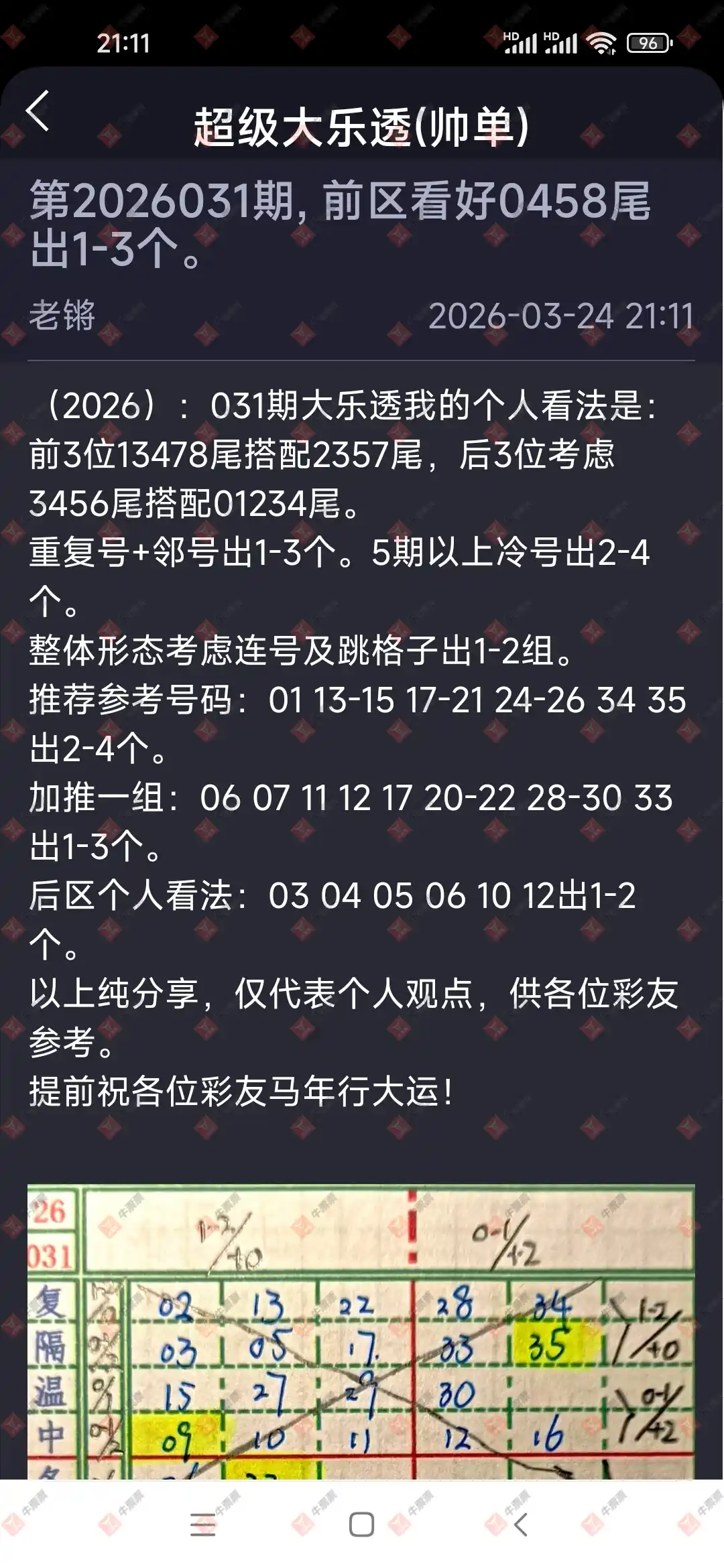
Task: Tap the Wi-Fi status icon
Action: pyautogui.click(x=600, y=42)
